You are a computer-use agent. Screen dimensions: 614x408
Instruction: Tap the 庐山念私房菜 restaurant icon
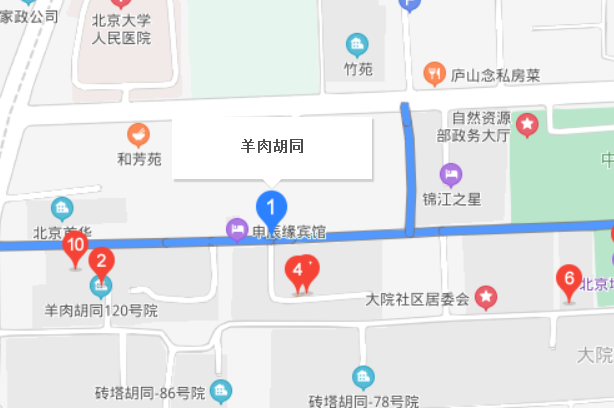click(434, 72)
